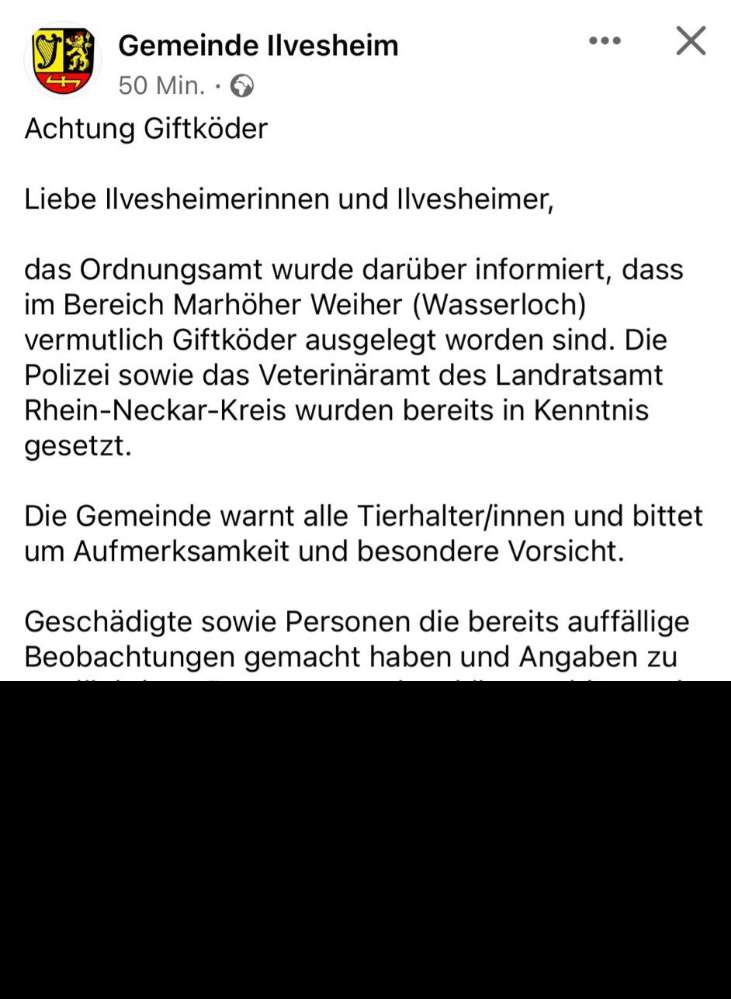Click the warning text about Tierhalter/innen

[350, 531]
